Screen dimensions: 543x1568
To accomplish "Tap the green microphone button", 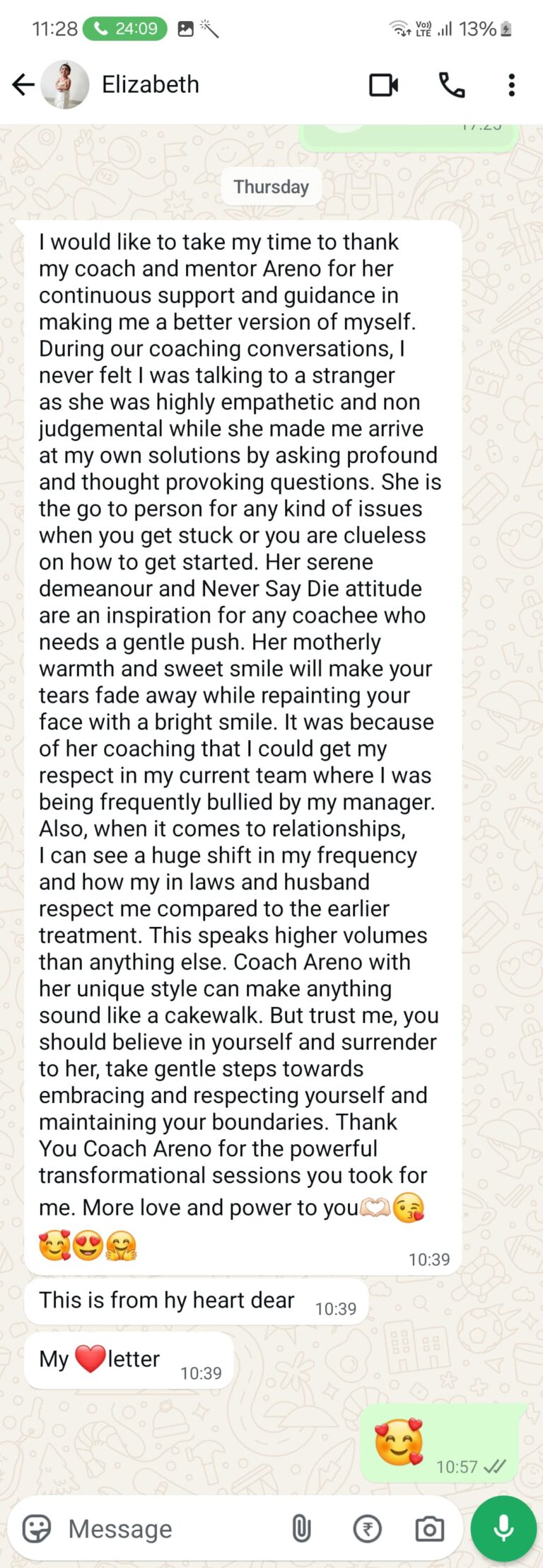I will (503, 1528).
